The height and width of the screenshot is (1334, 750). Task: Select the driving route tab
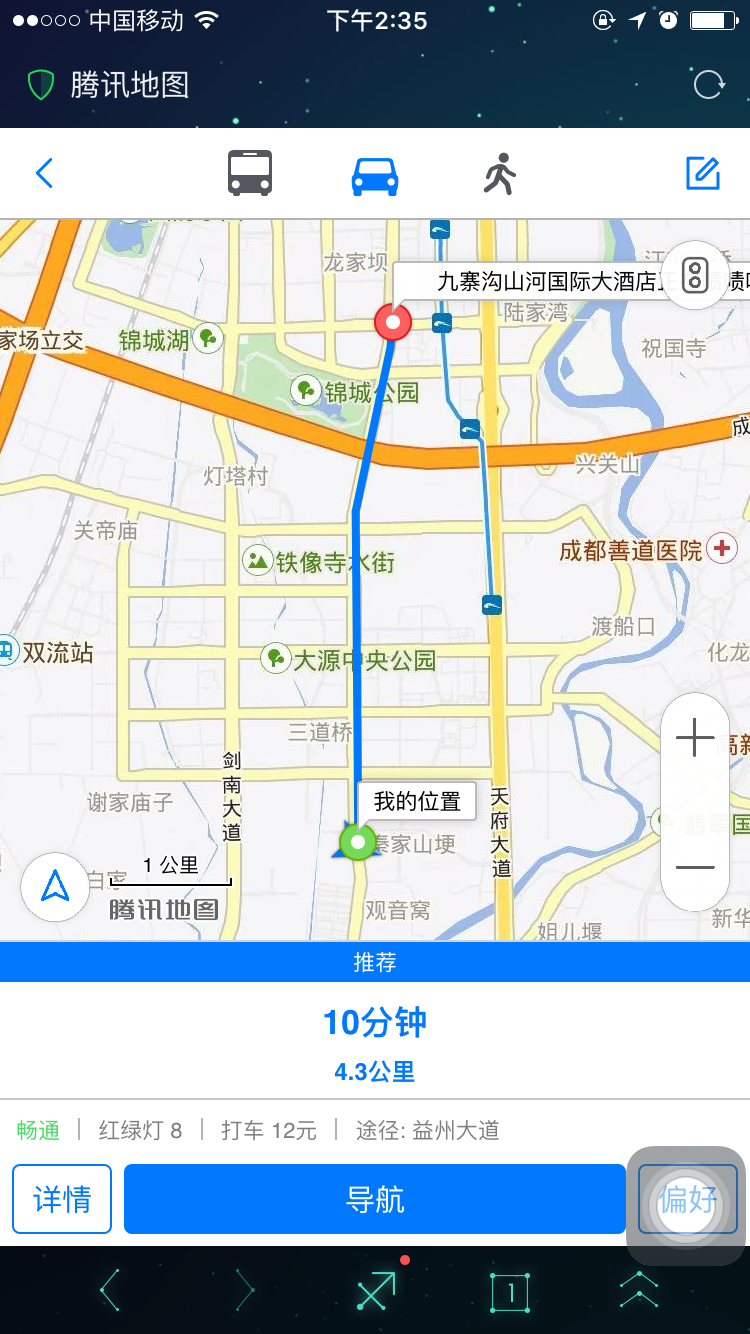375,175
